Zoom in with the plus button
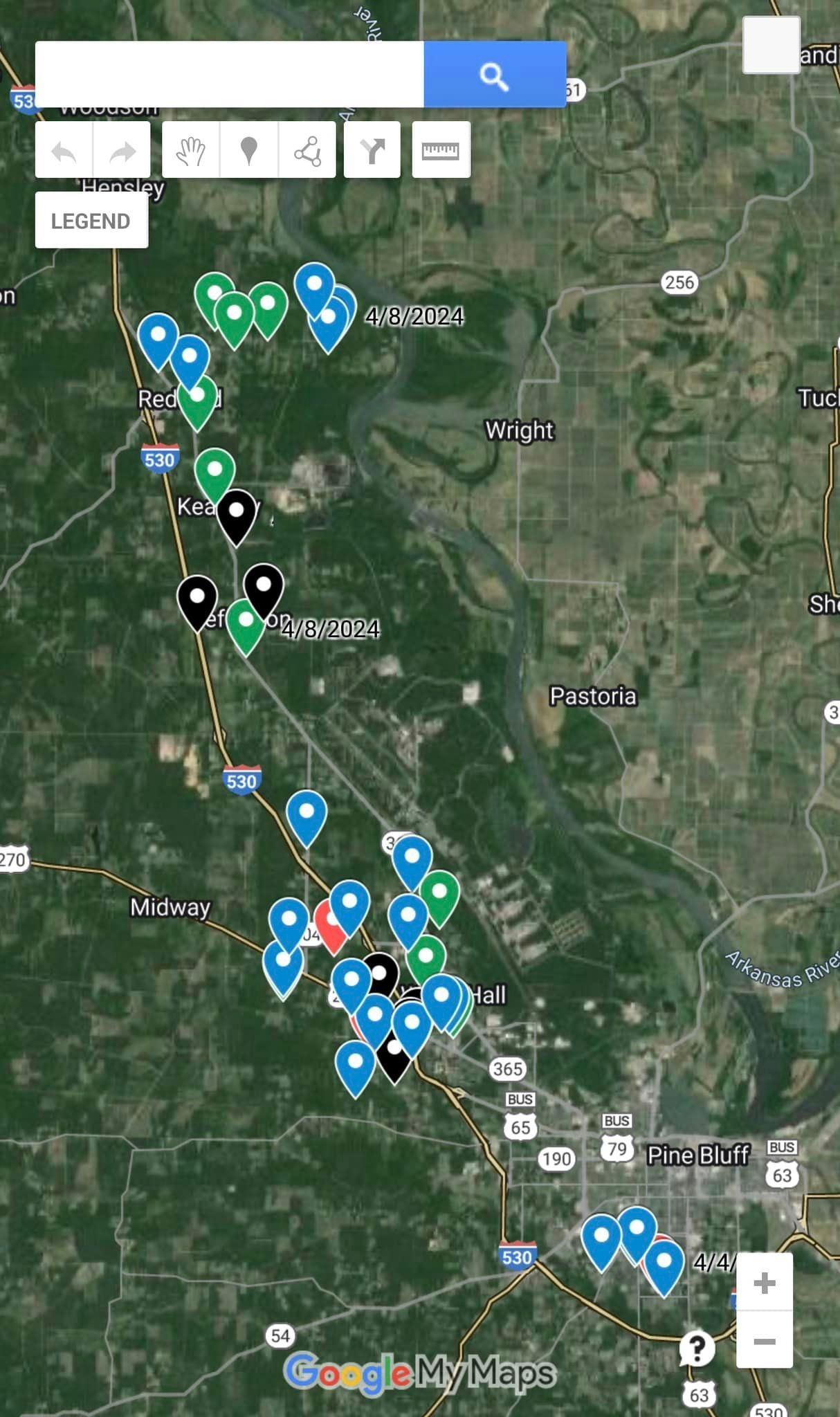The width and height of the screenshot is (840, 1417). pyautogui.click(x=764, y=1283)
